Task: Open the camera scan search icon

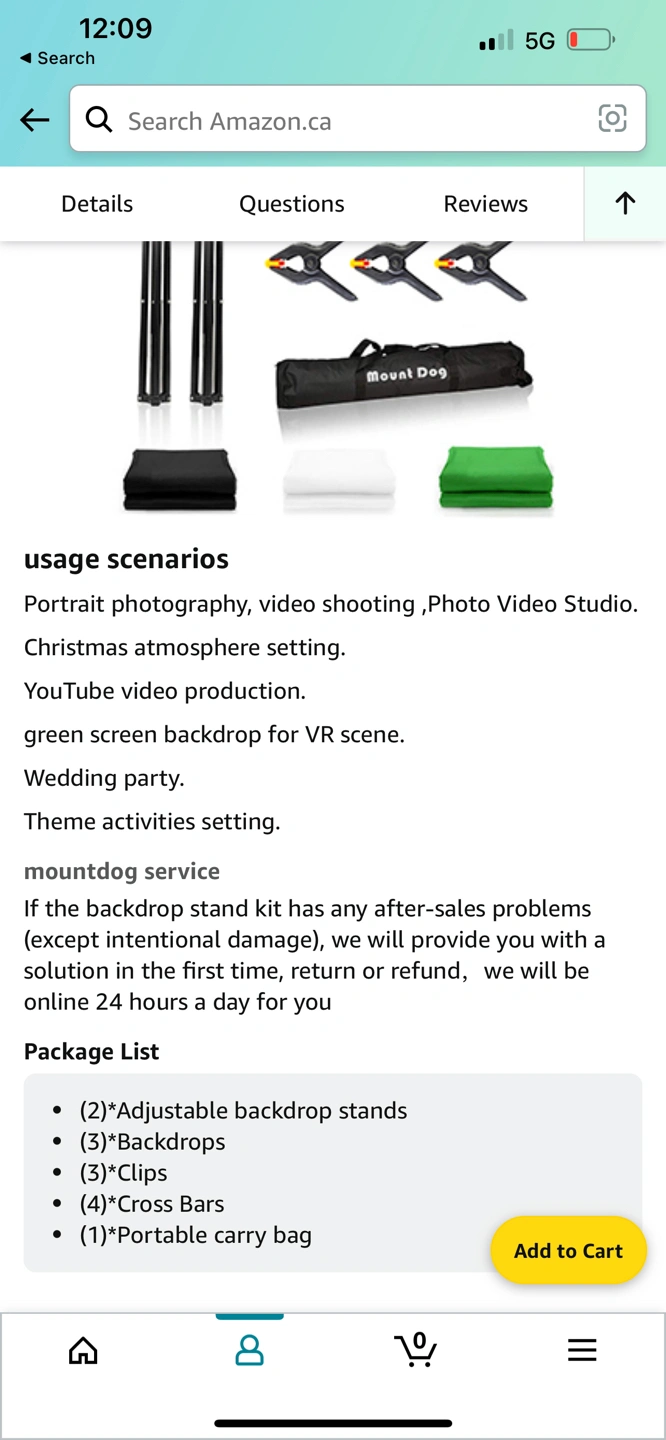Action: click(612, 119)
